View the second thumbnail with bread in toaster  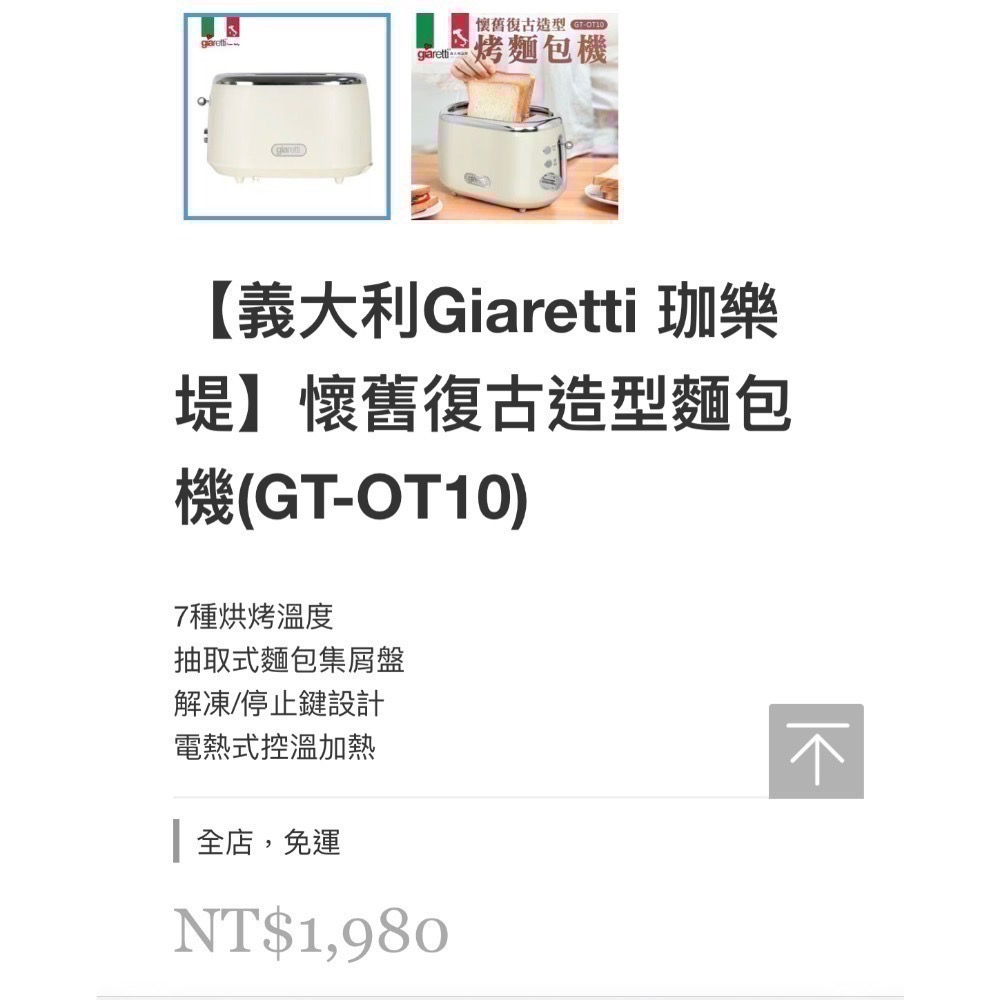click(x=514, y=116)
